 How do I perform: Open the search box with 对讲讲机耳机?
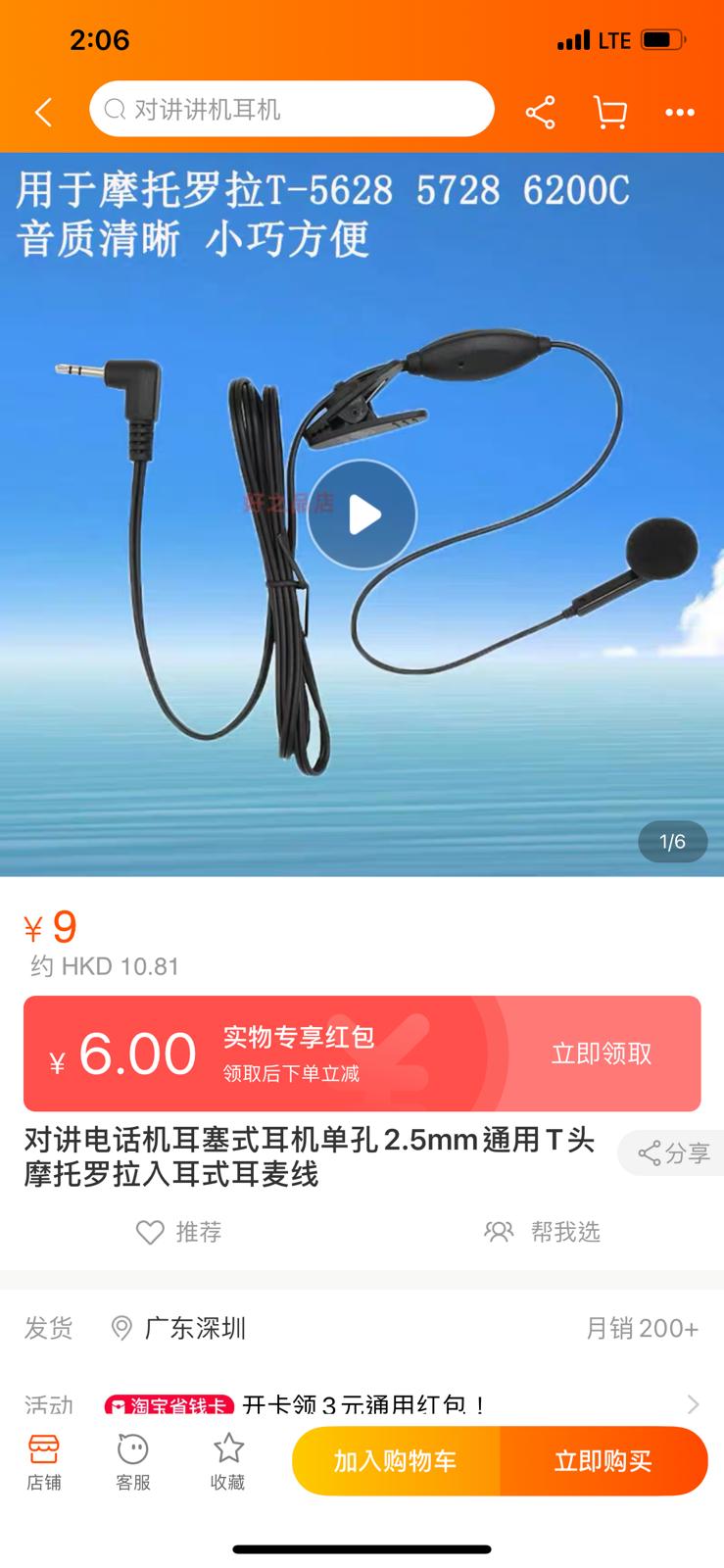[291, 109]
